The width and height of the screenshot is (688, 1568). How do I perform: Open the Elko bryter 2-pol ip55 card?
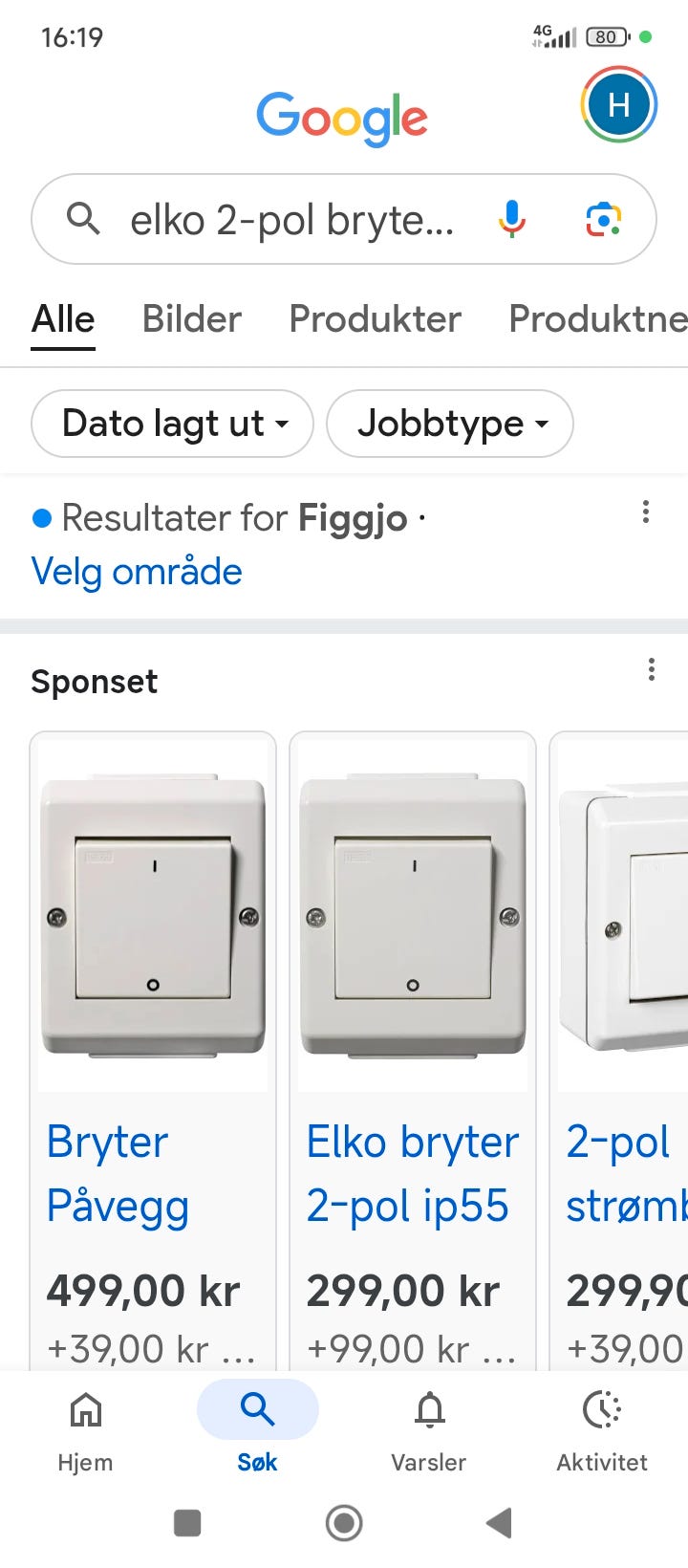click(413, 1052)
